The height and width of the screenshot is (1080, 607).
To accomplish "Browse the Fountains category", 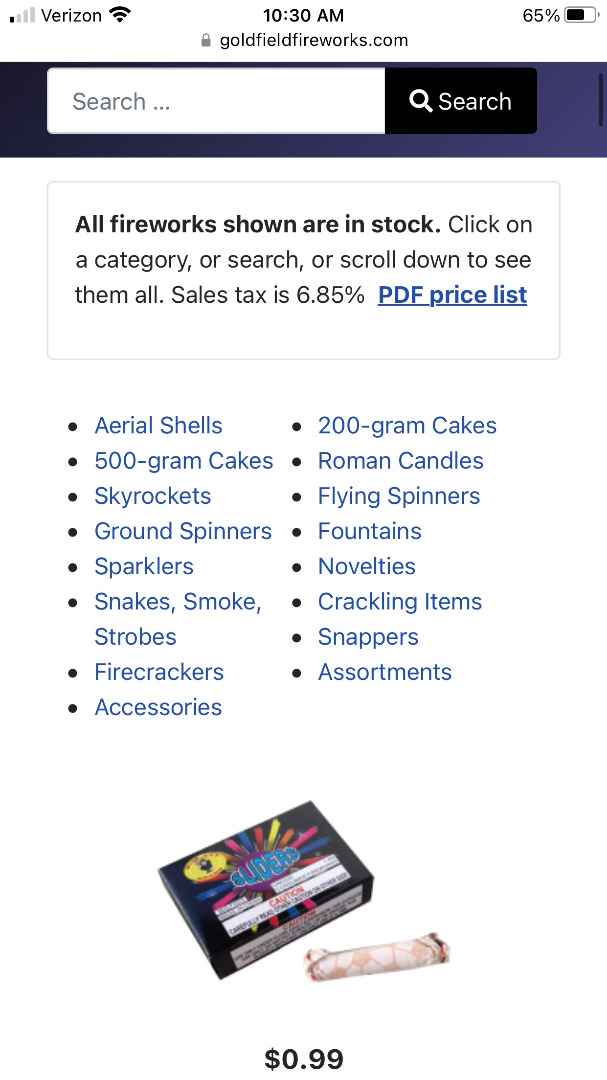I will click(369, 531).
